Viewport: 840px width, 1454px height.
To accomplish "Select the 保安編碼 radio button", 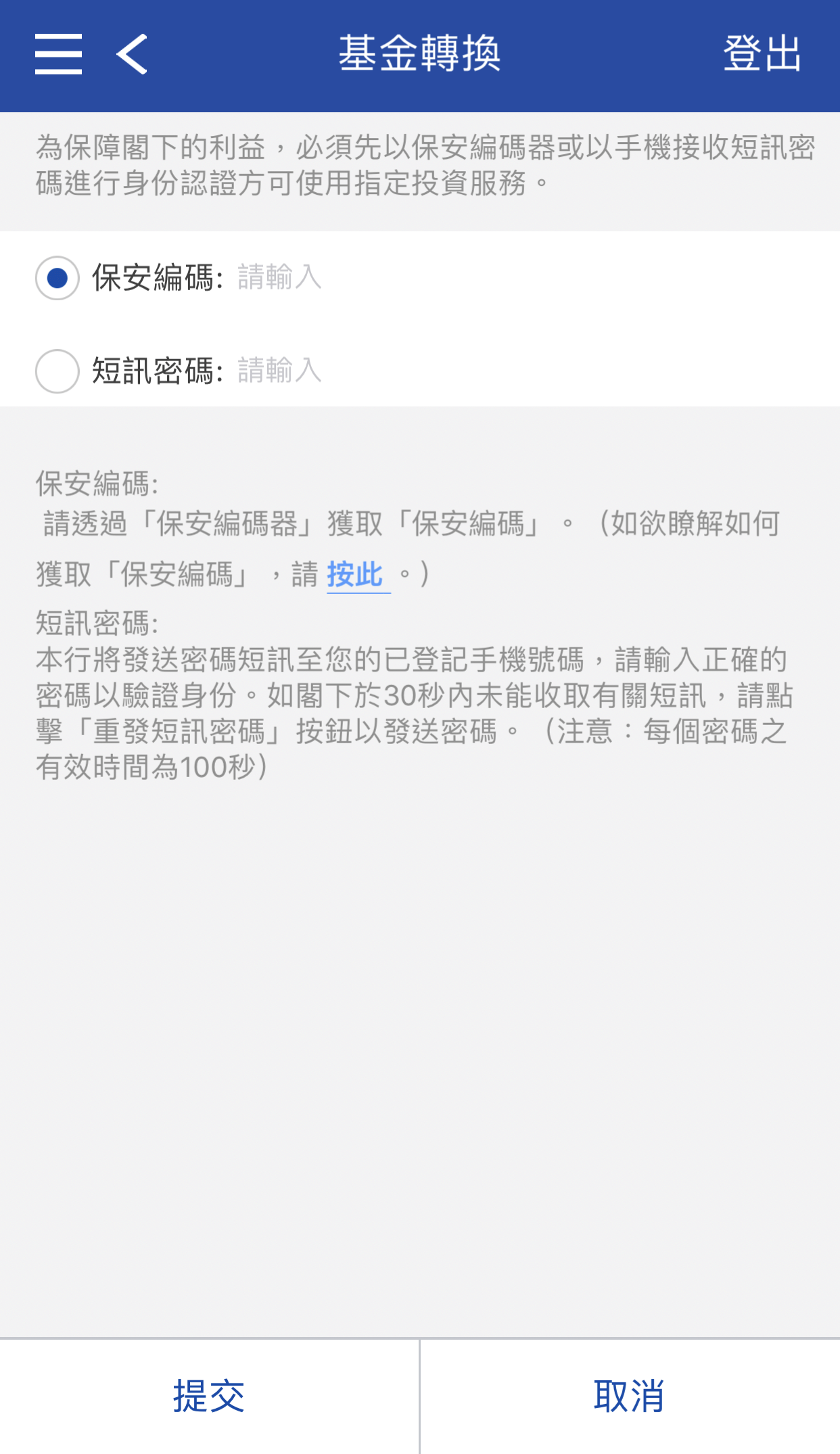I will (x=57, y=278).
